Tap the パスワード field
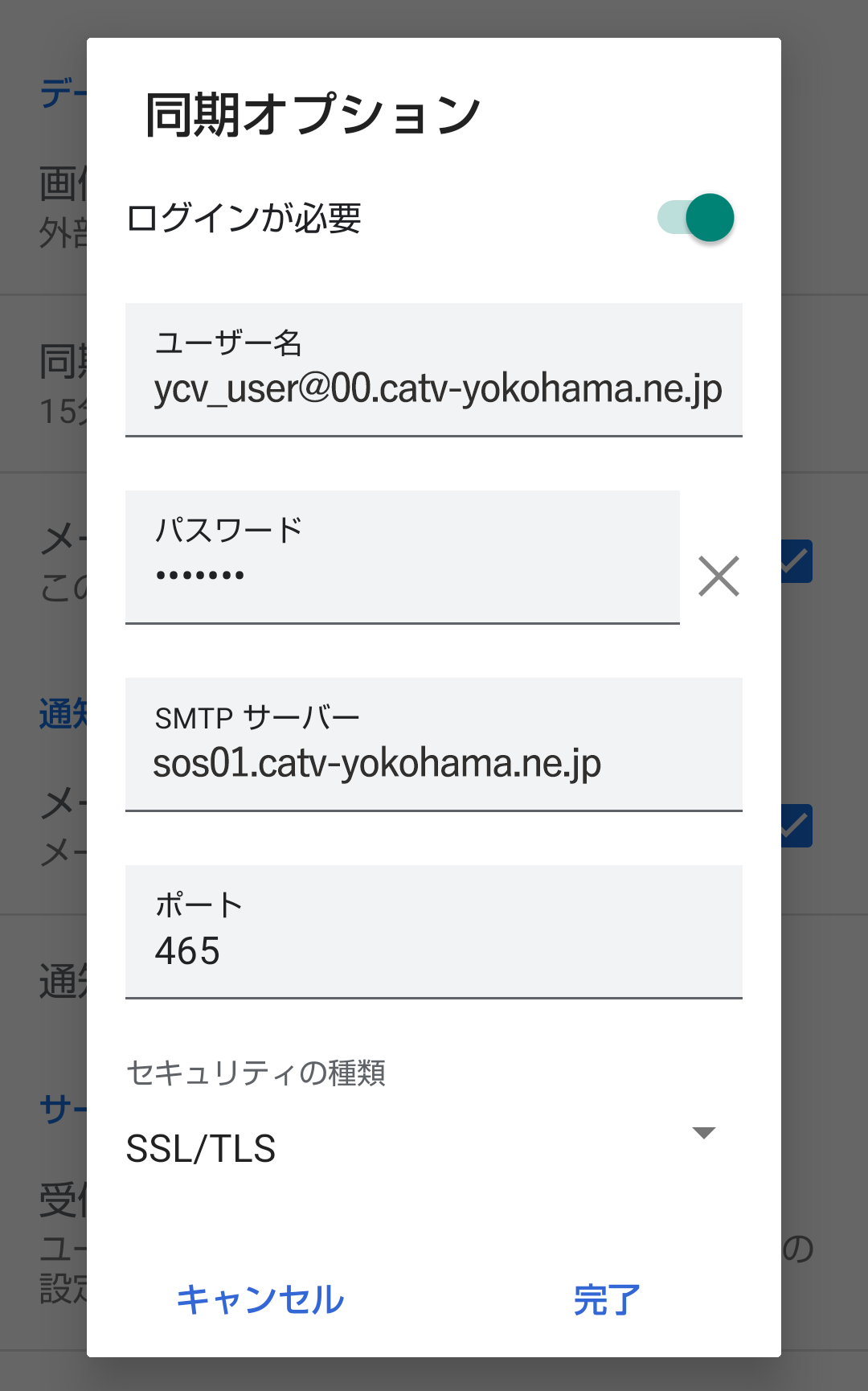Screen dimensions: 868x1391 click(403, 557)
